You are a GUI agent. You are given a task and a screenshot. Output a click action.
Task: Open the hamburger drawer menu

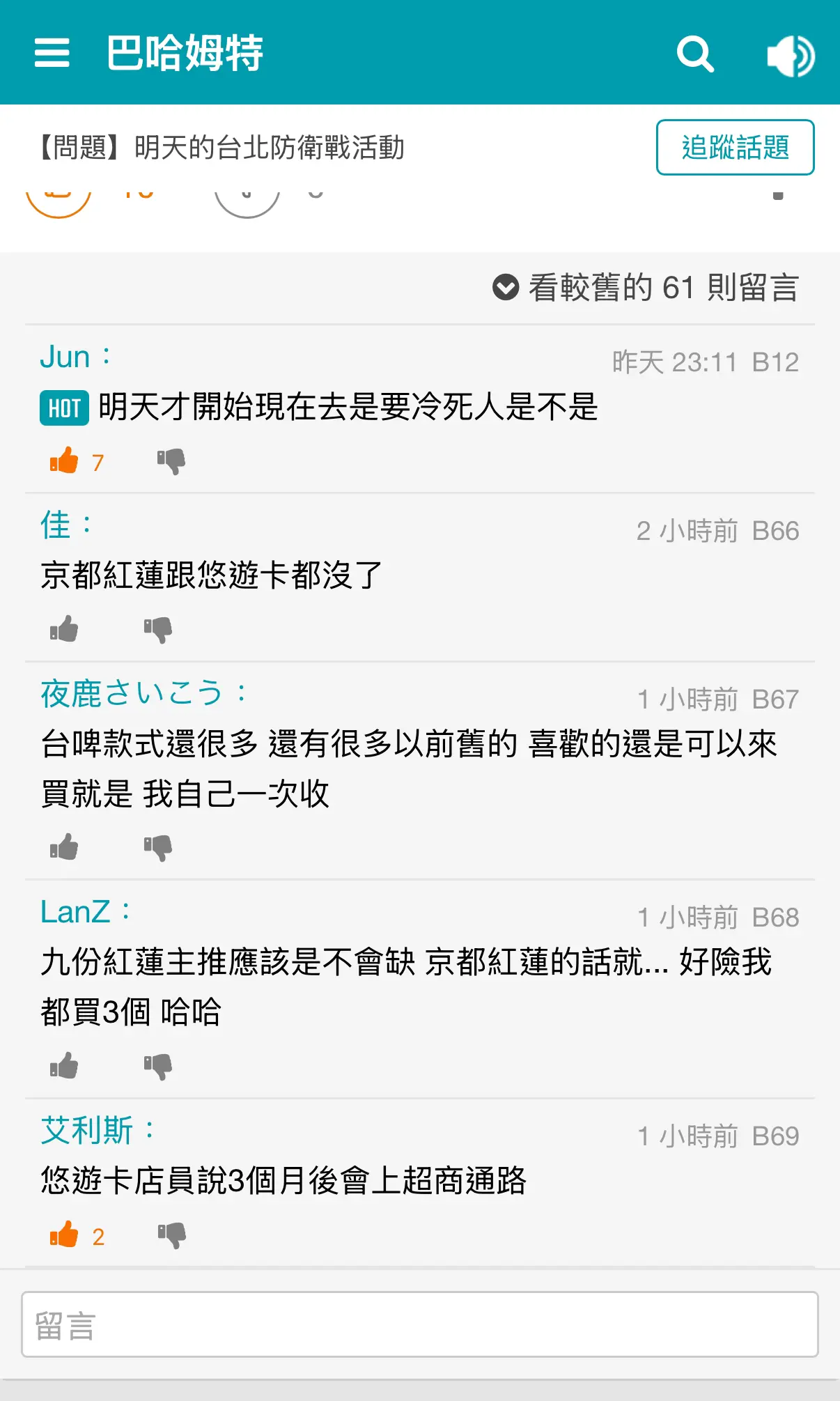[x=52, y=53]
